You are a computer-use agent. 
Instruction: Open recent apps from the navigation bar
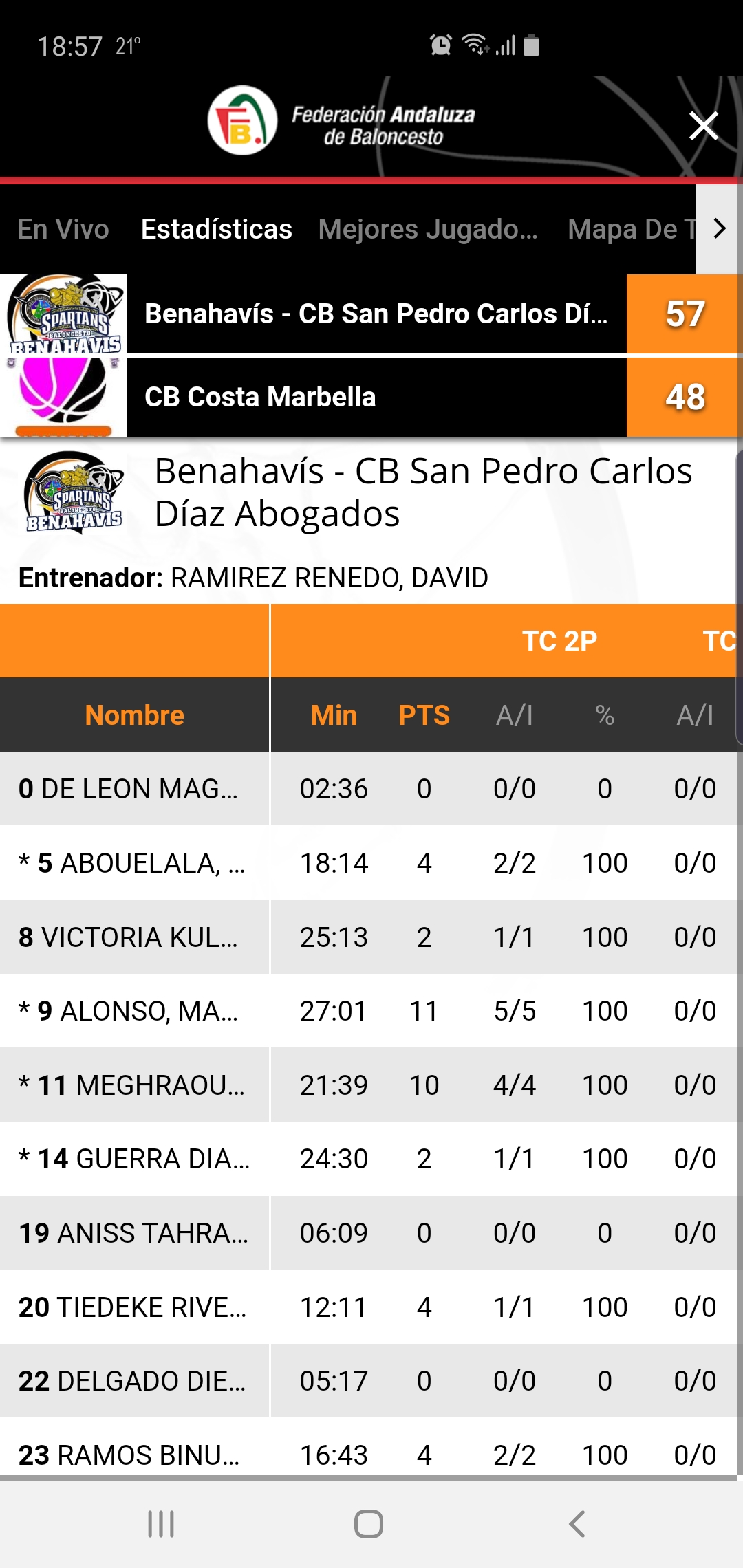161,1524
